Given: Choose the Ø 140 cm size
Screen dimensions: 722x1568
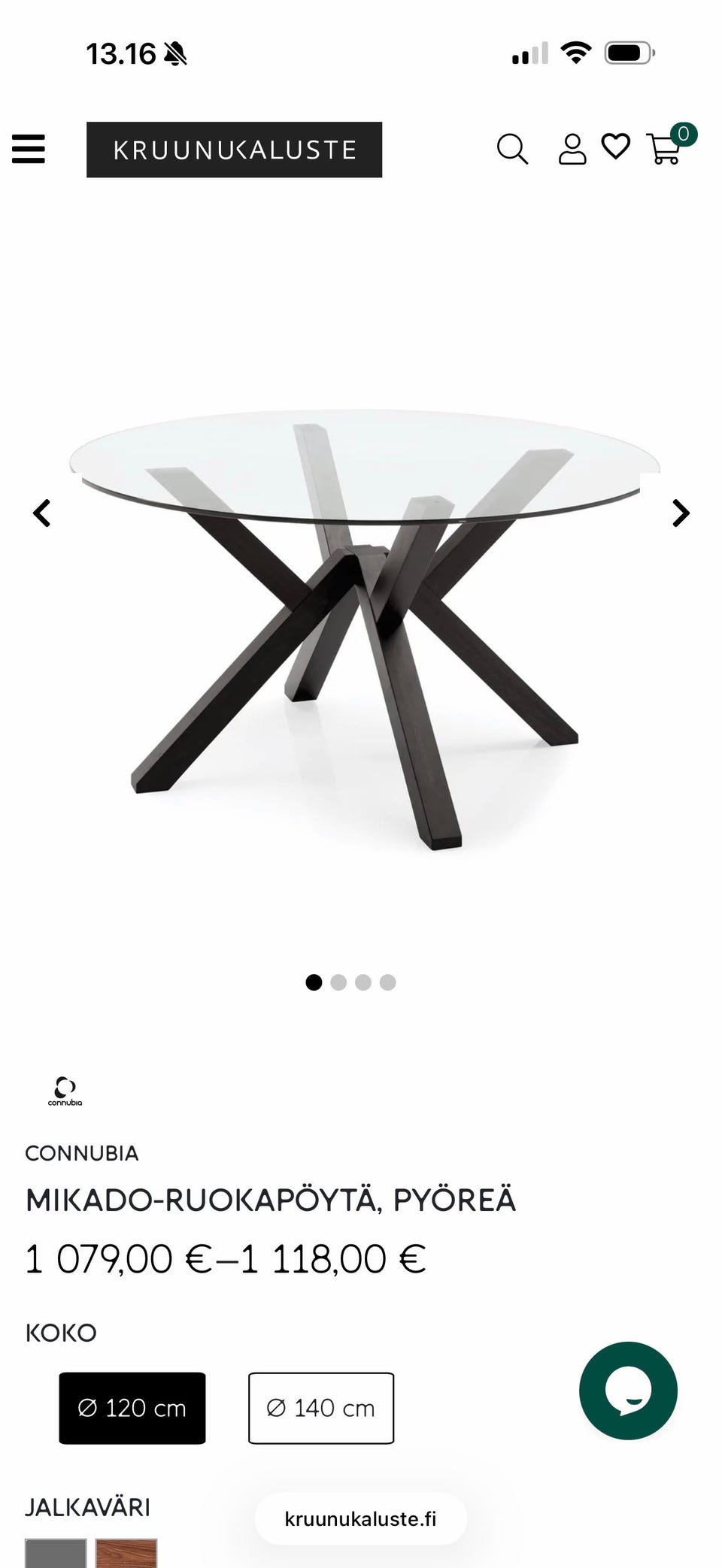Looking at the screenshot, I should 321,1408.
